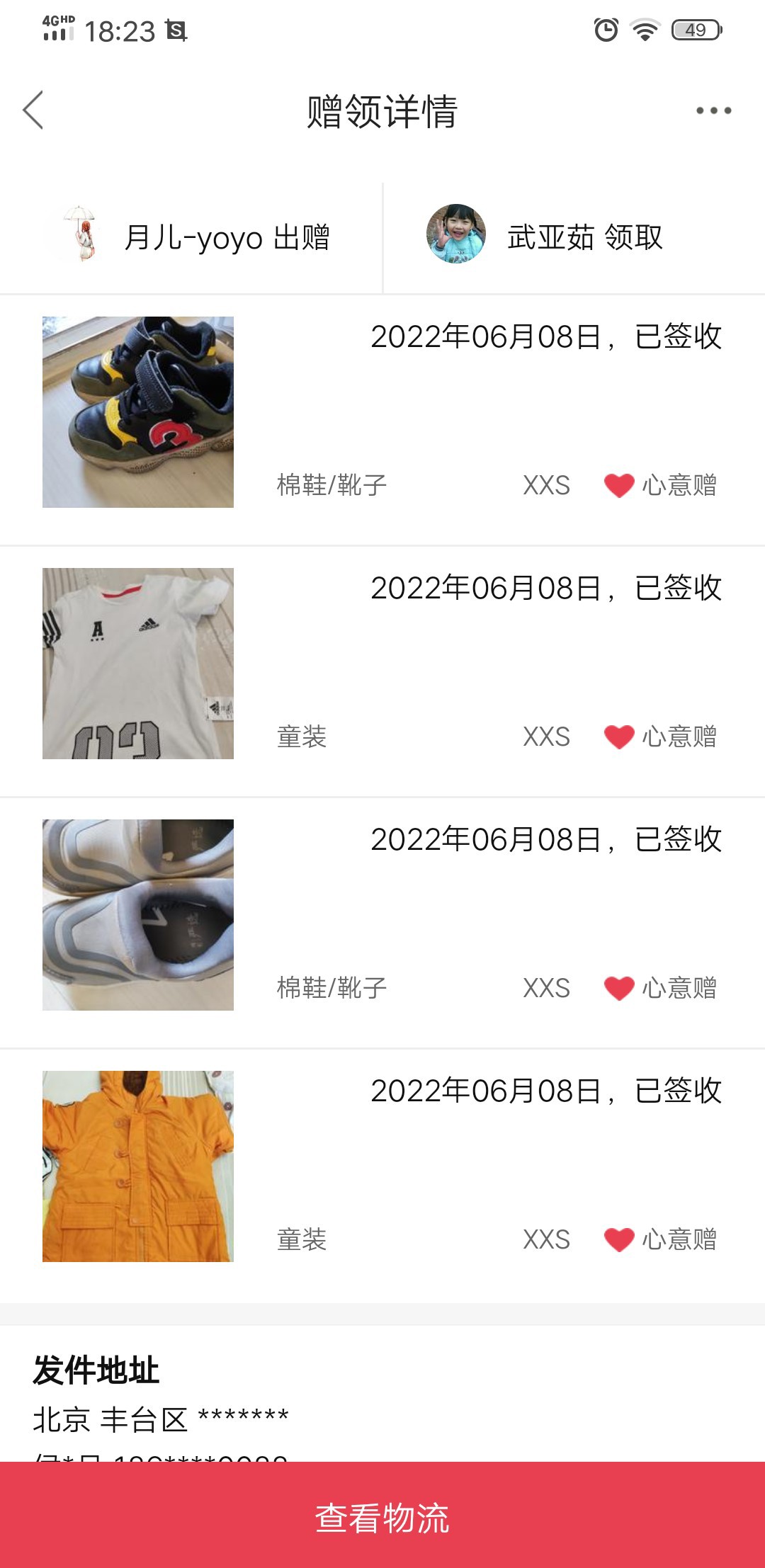Open the grey shoes item photo

(138, 915)
